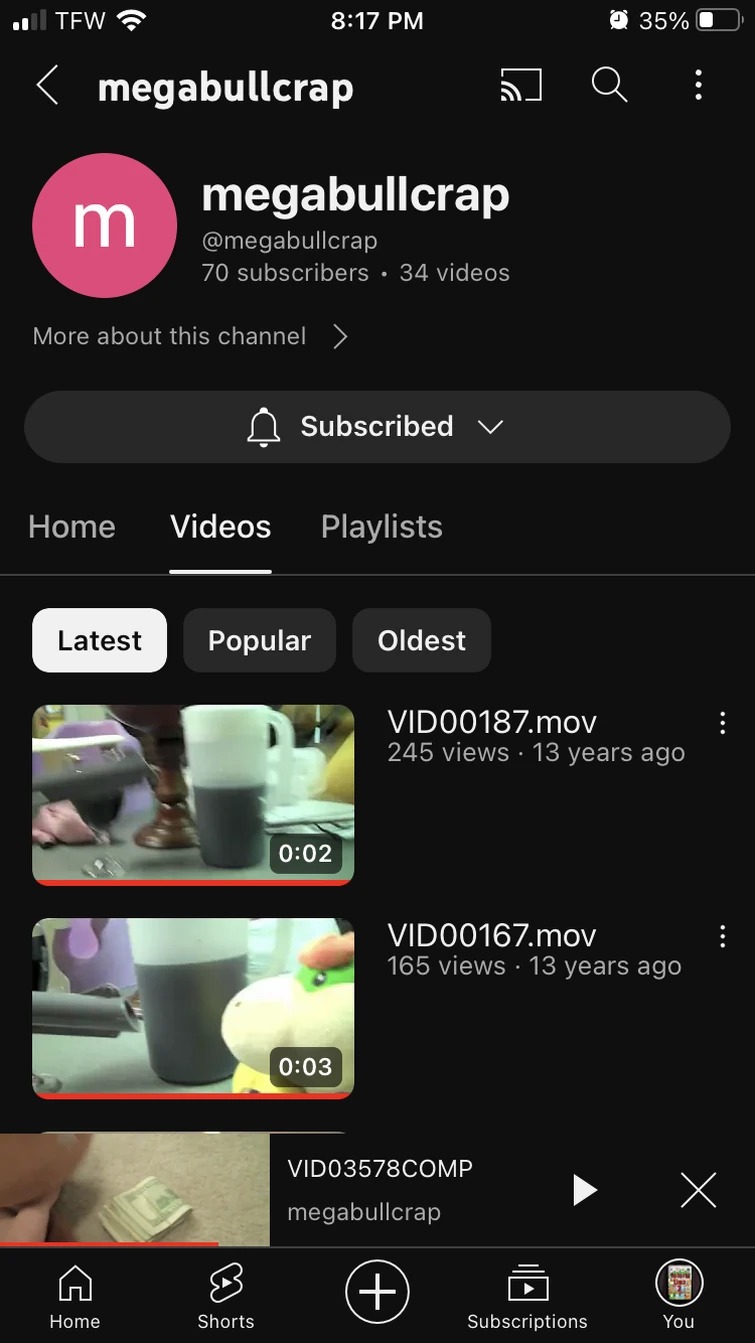755x1343 pixels.
Task: Tap the notification bell on Subscribed button
Action: 264,426
